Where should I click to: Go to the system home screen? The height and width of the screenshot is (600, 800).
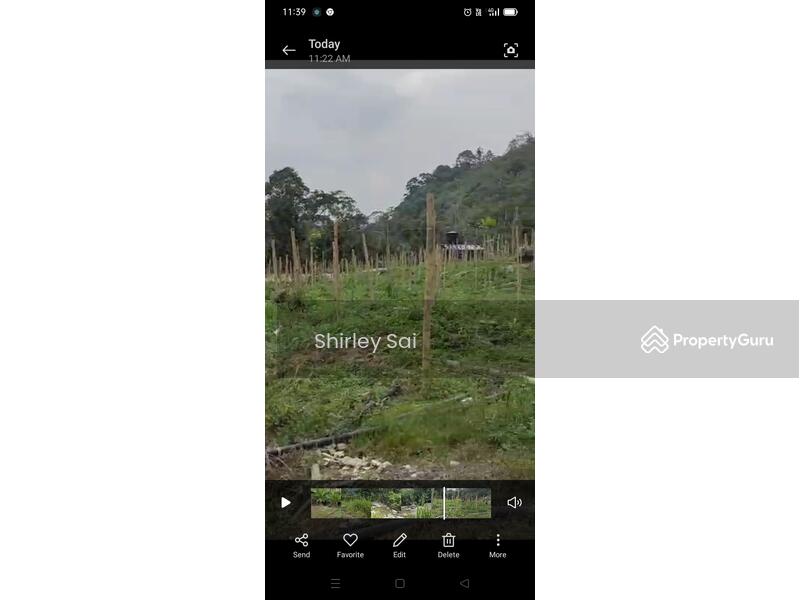click(x=399, y=583)
